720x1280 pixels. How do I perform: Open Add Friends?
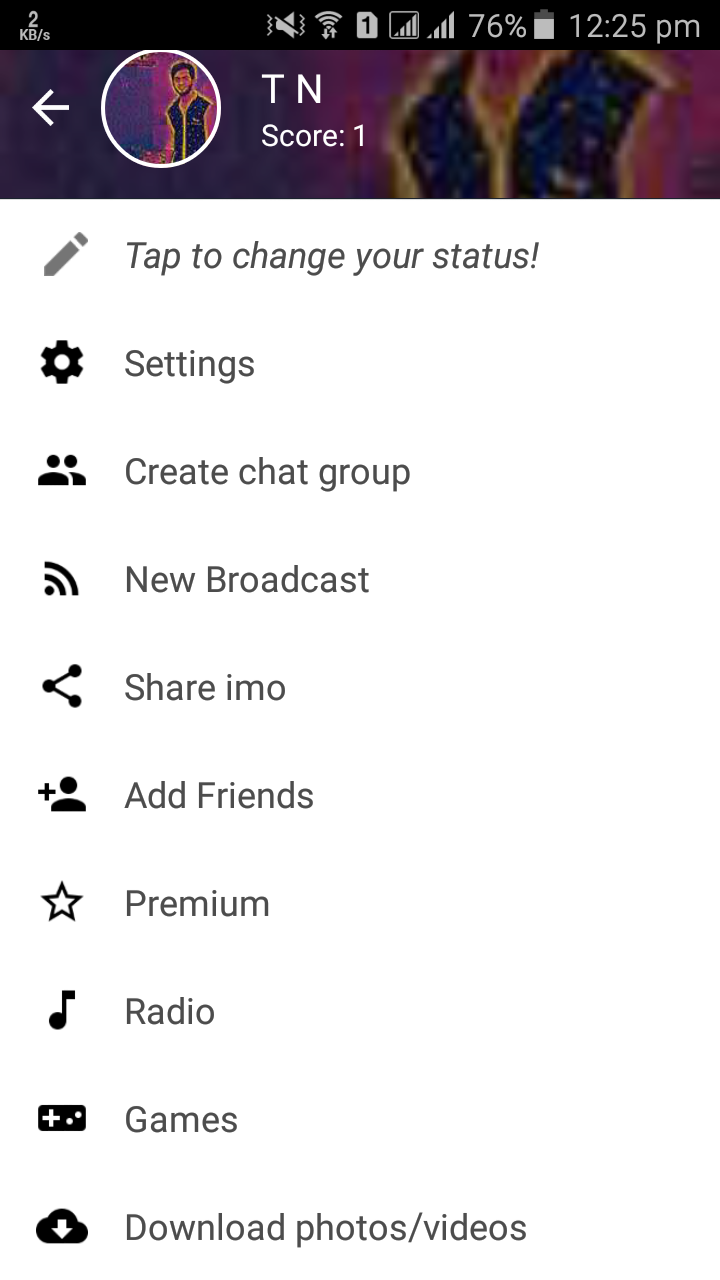pos(219,796)
